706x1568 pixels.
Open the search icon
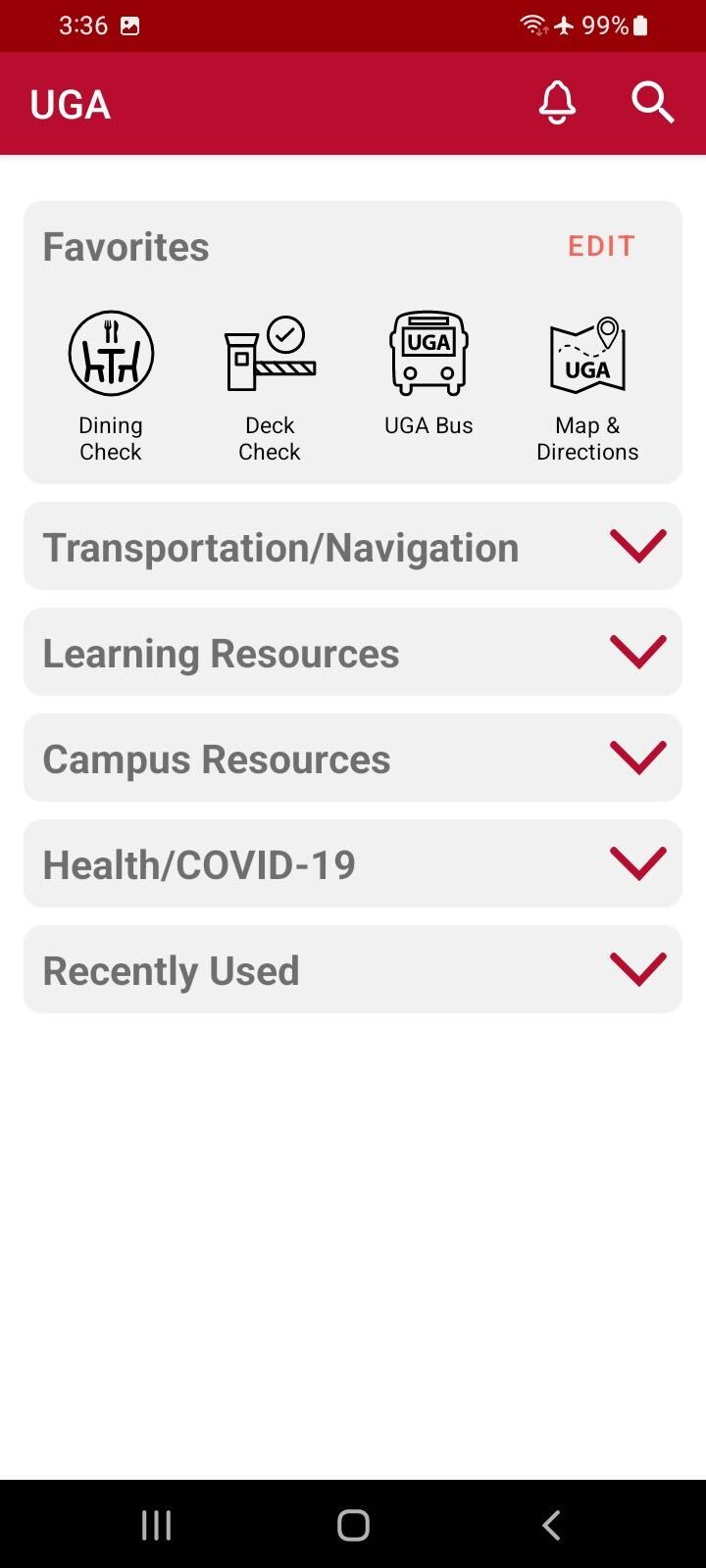(652, 103)
